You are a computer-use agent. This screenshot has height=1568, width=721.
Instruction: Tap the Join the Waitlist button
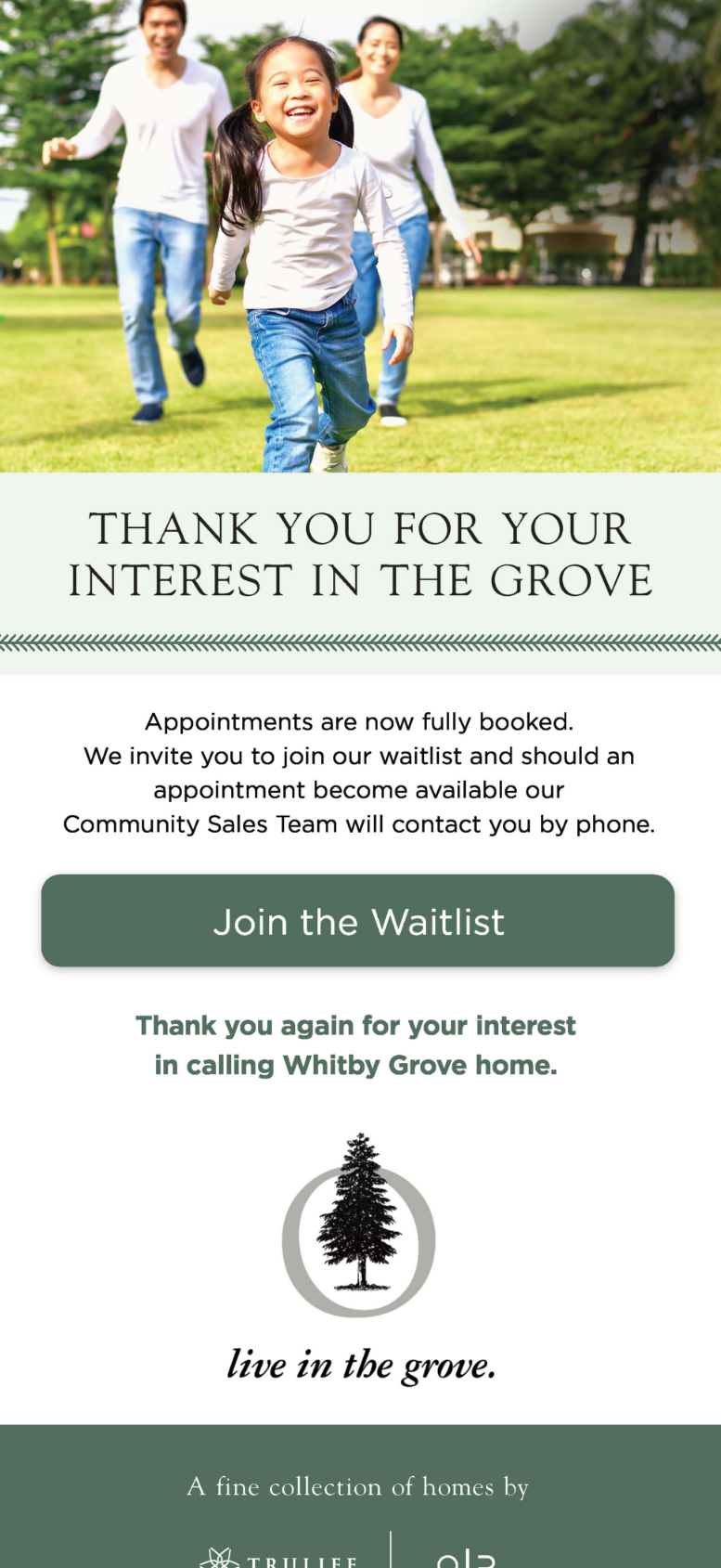tap(358, 921)
